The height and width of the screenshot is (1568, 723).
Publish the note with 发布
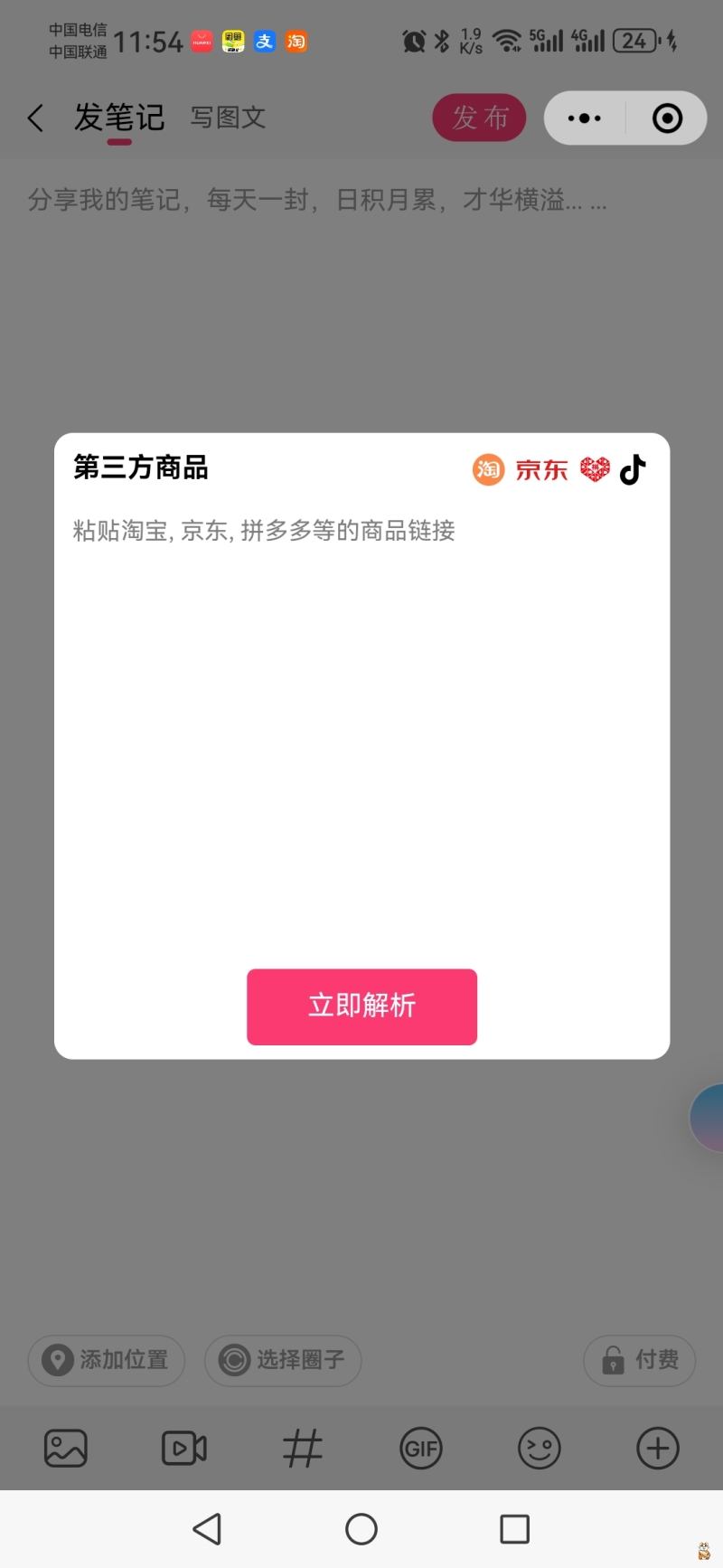click(480, 118)
